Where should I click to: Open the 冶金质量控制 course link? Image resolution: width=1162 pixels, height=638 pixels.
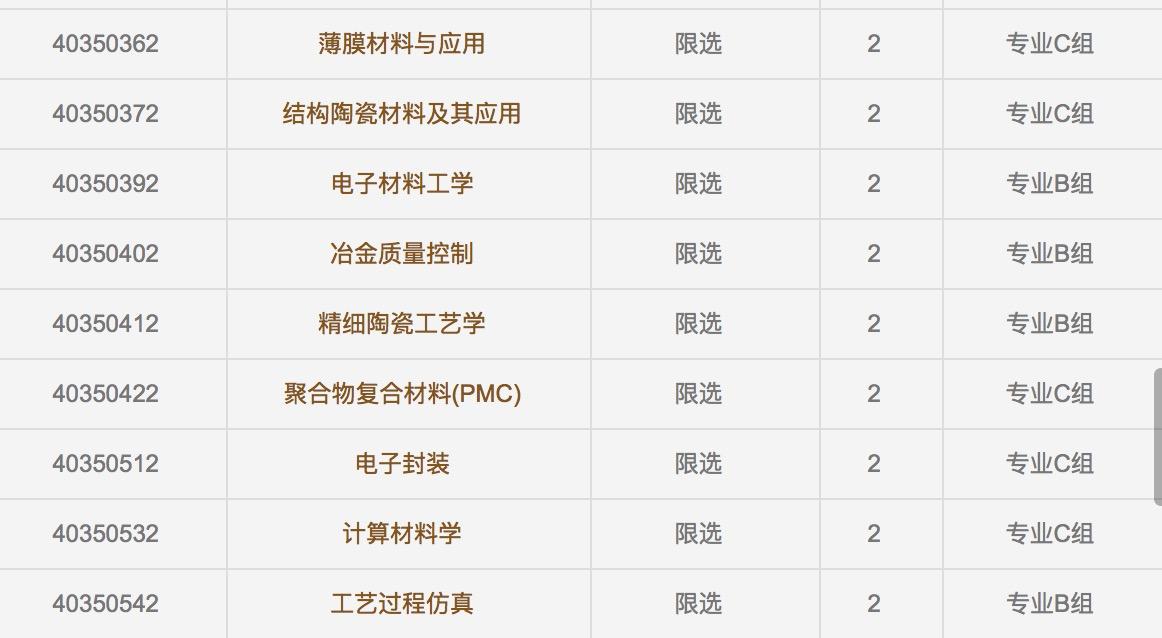click(x=401, y=254)
